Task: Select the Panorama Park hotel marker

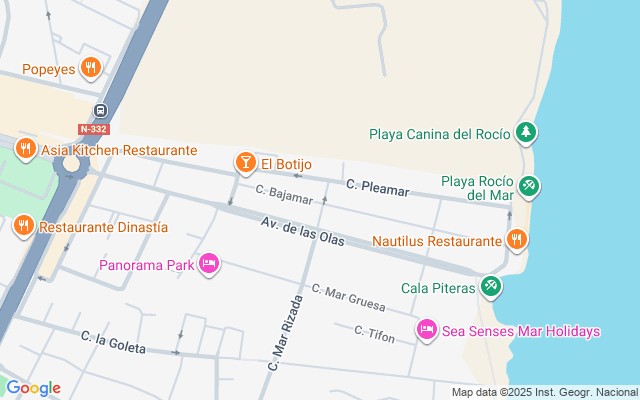Action: tap(209, 264)
